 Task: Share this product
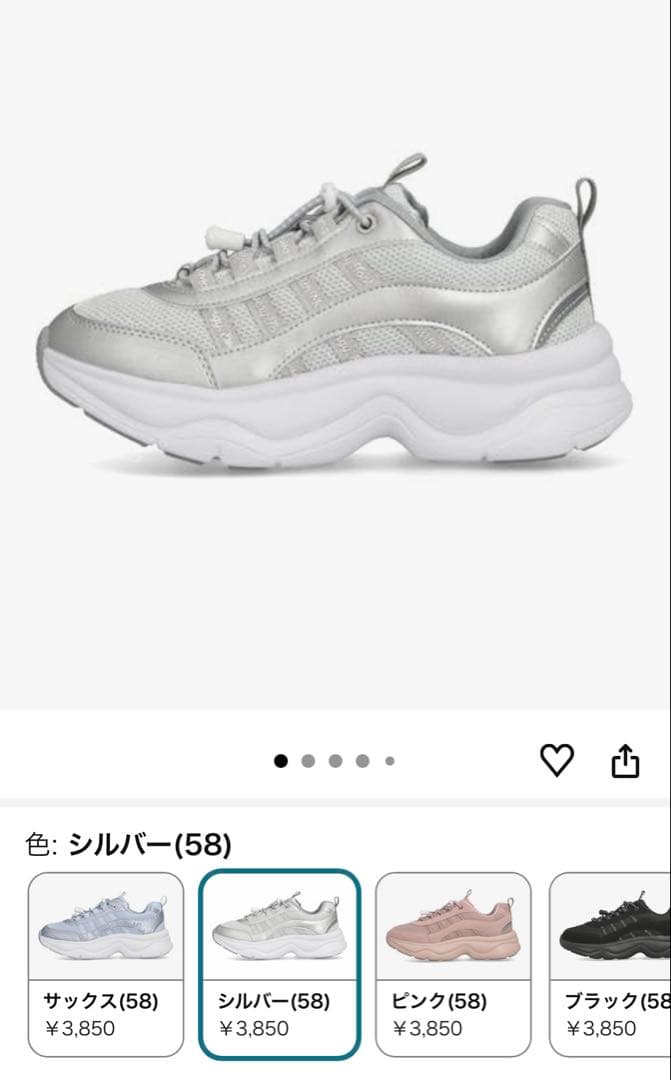point(624,761)
